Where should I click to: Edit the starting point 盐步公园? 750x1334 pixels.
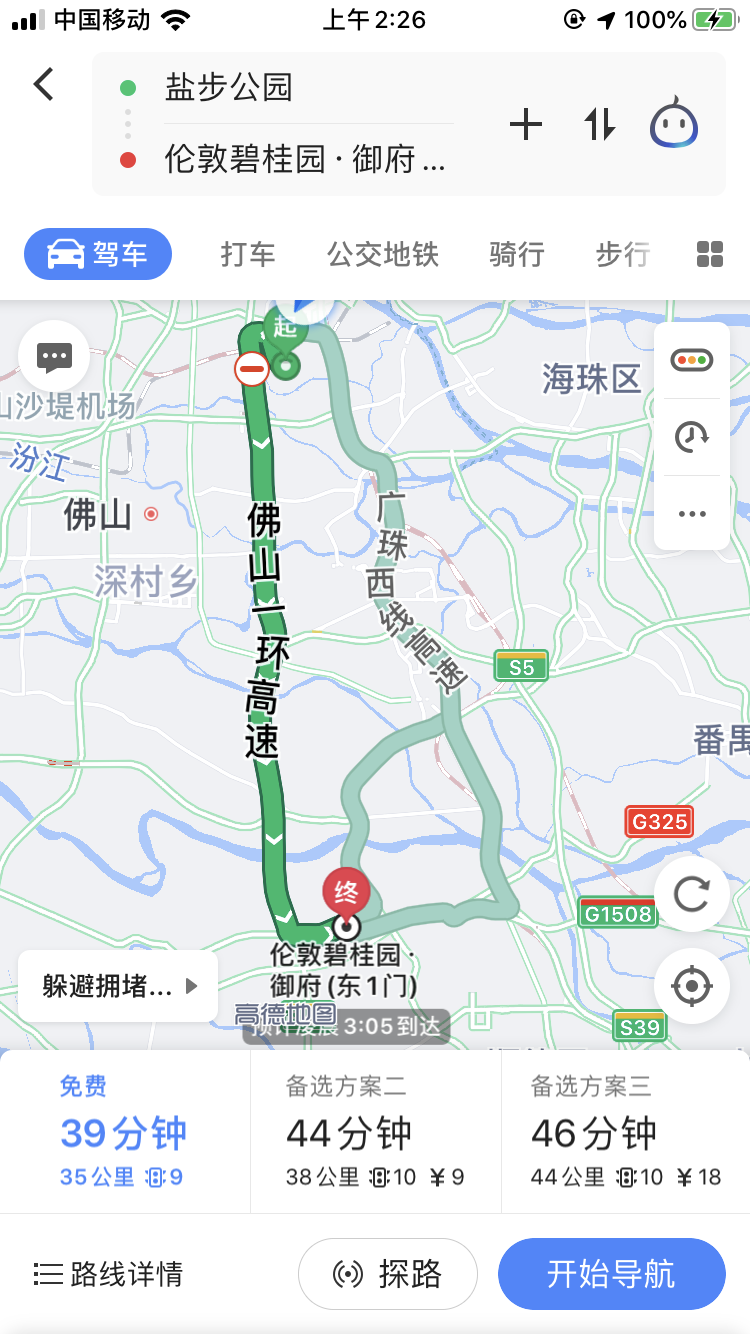point(229,88)
